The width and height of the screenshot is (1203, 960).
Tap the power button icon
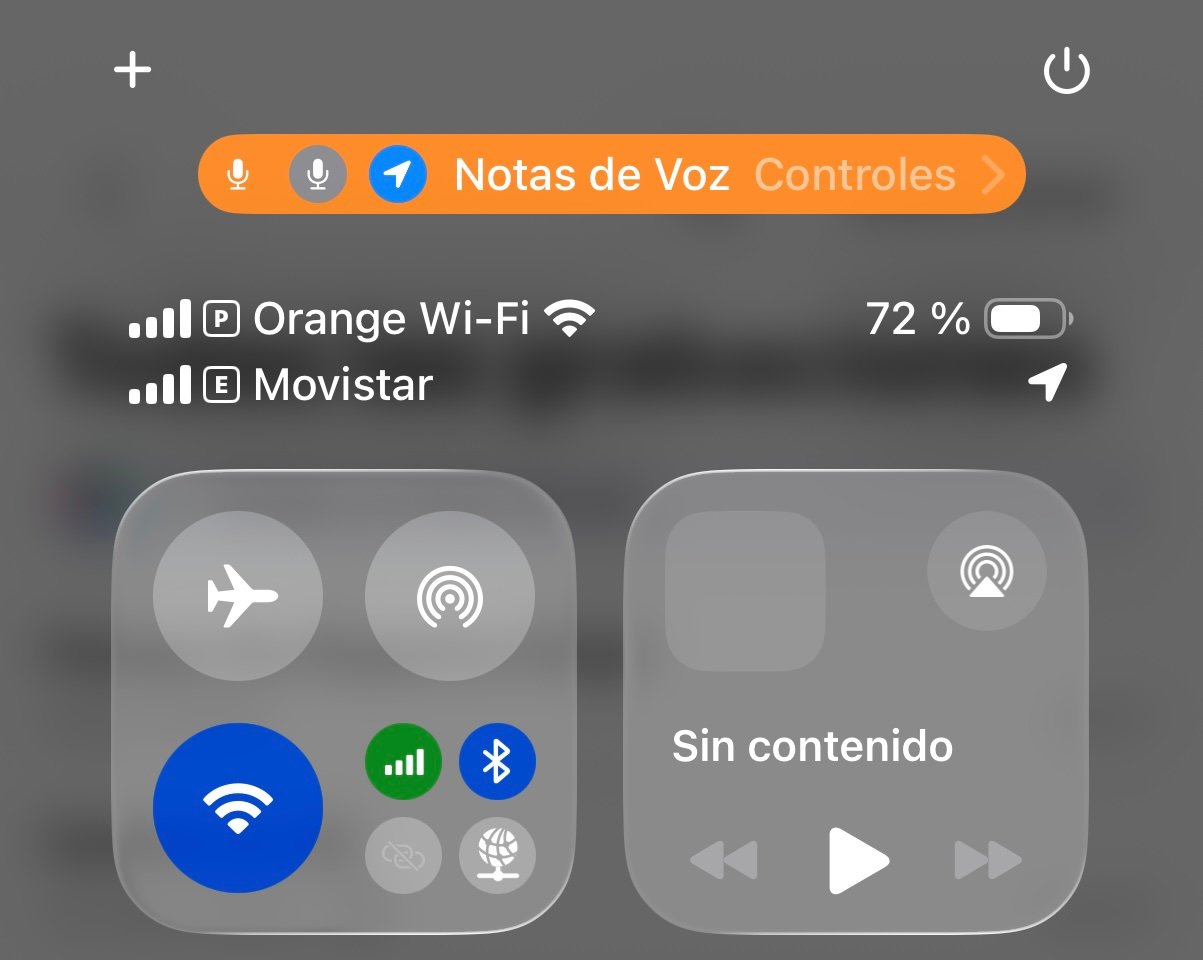[1067, 72]
